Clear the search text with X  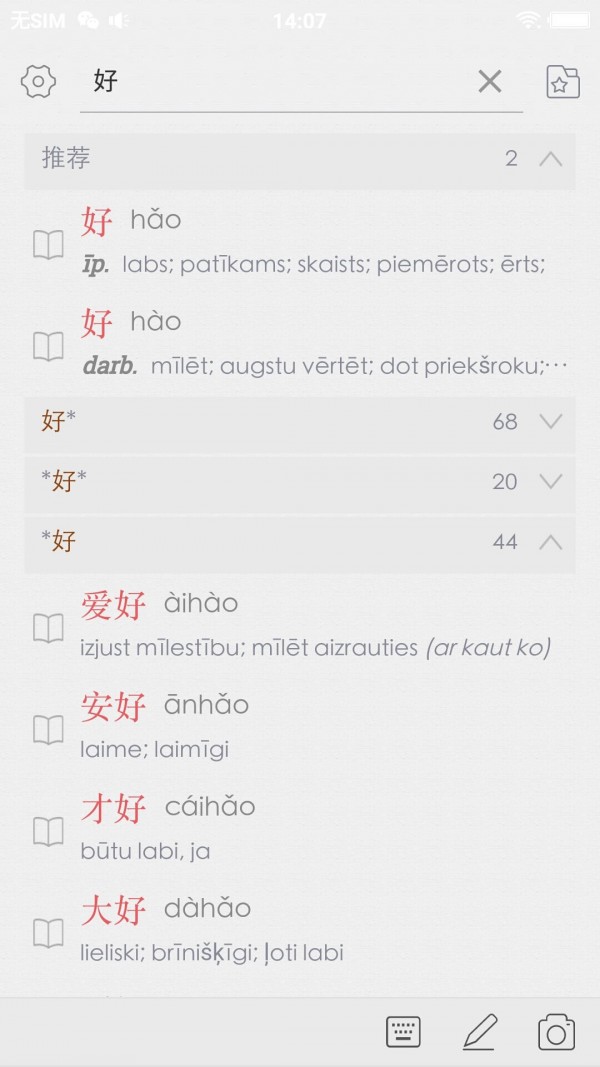[489, 82]
